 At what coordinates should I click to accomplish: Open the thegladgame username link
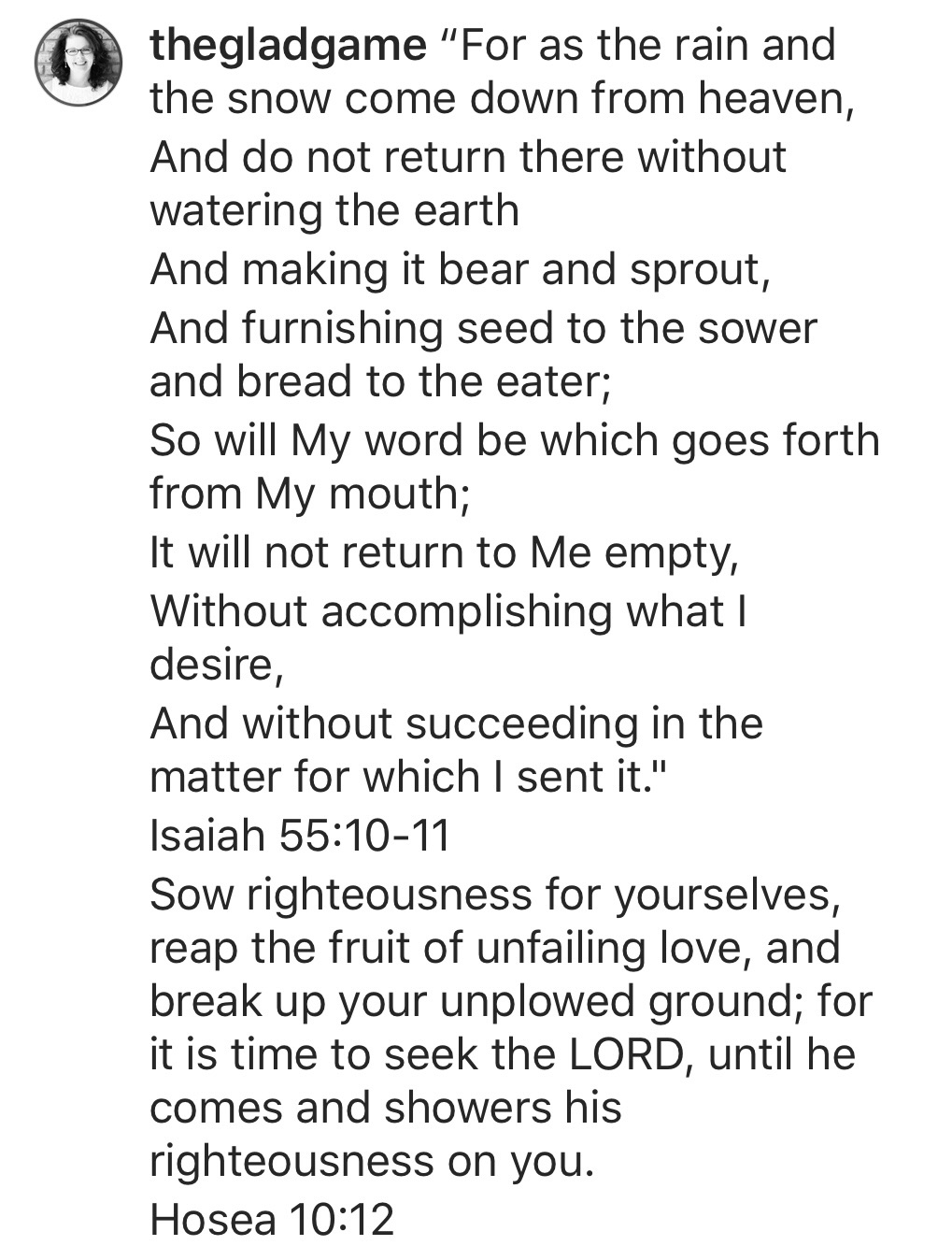pos(288,44)
